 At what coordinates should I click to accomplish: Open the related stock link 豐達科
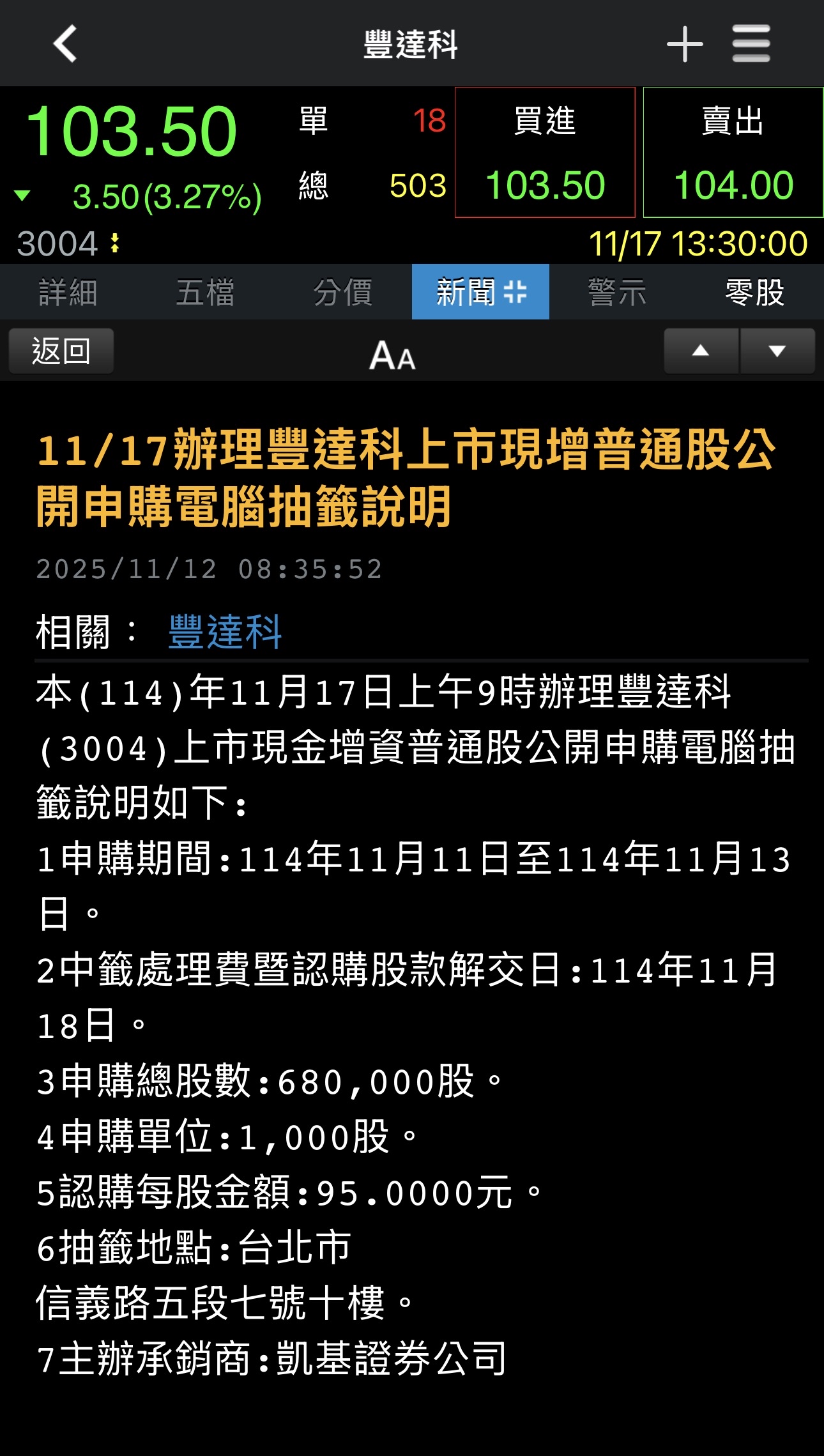224,632
